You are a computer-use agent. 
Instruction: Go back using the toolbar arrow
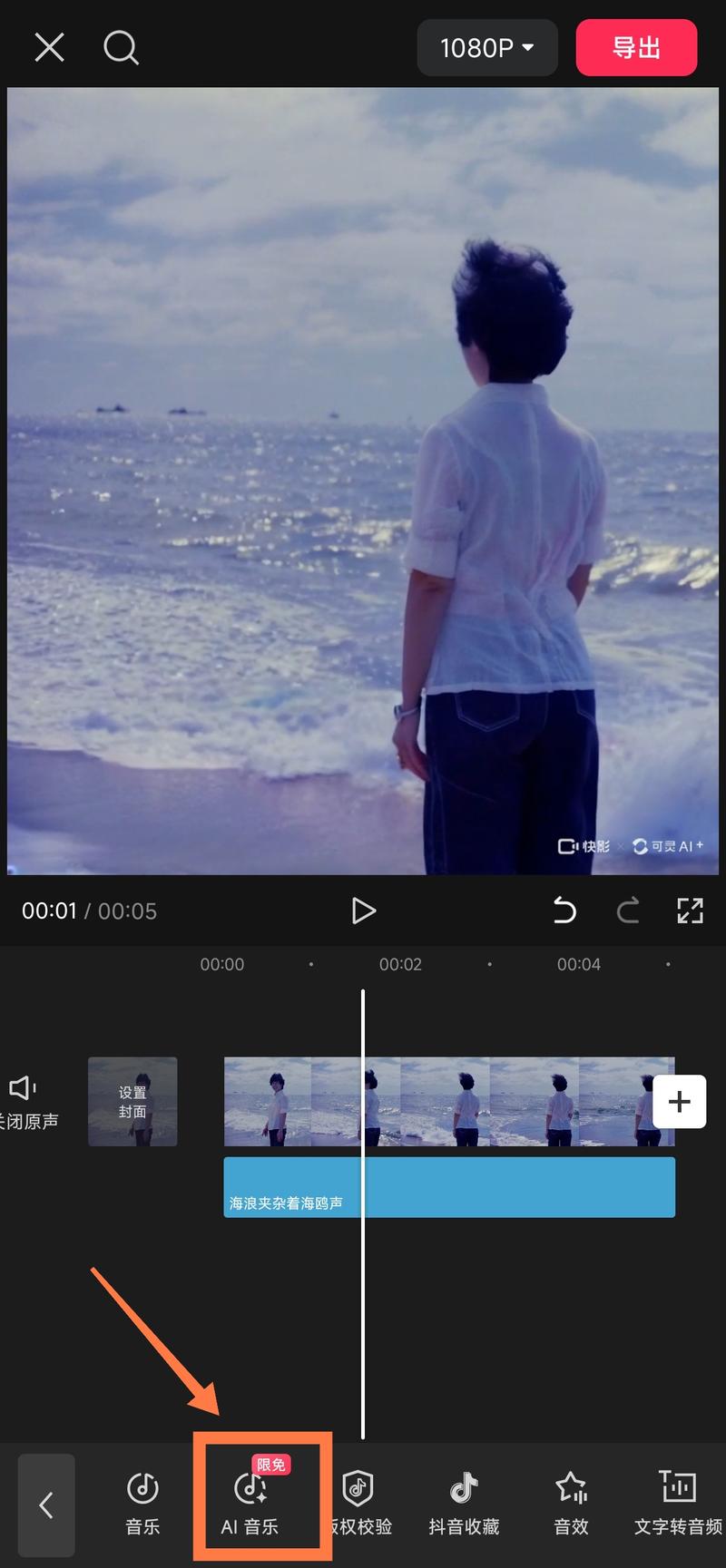click(x=46, y=1505)
